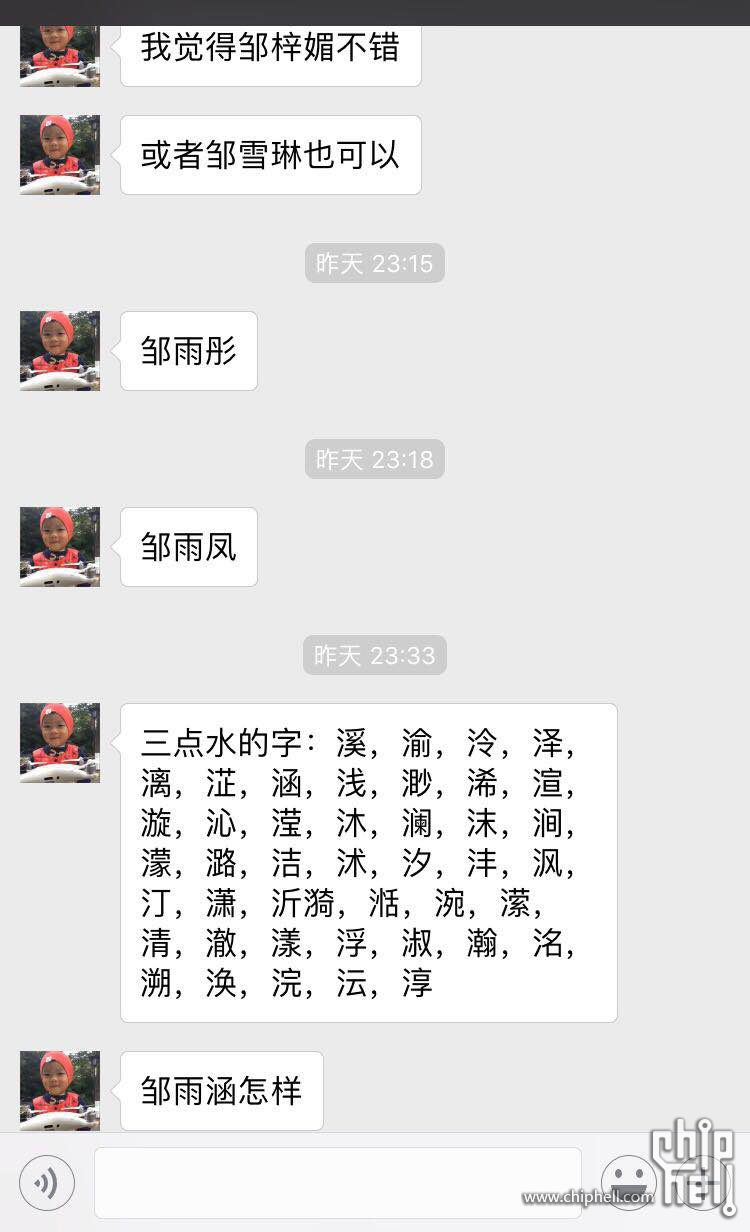Viewport: 750px width, 1232px height.
Task: Switch to voice message input
Action: pyautogui.click(x=47, y=1183)
